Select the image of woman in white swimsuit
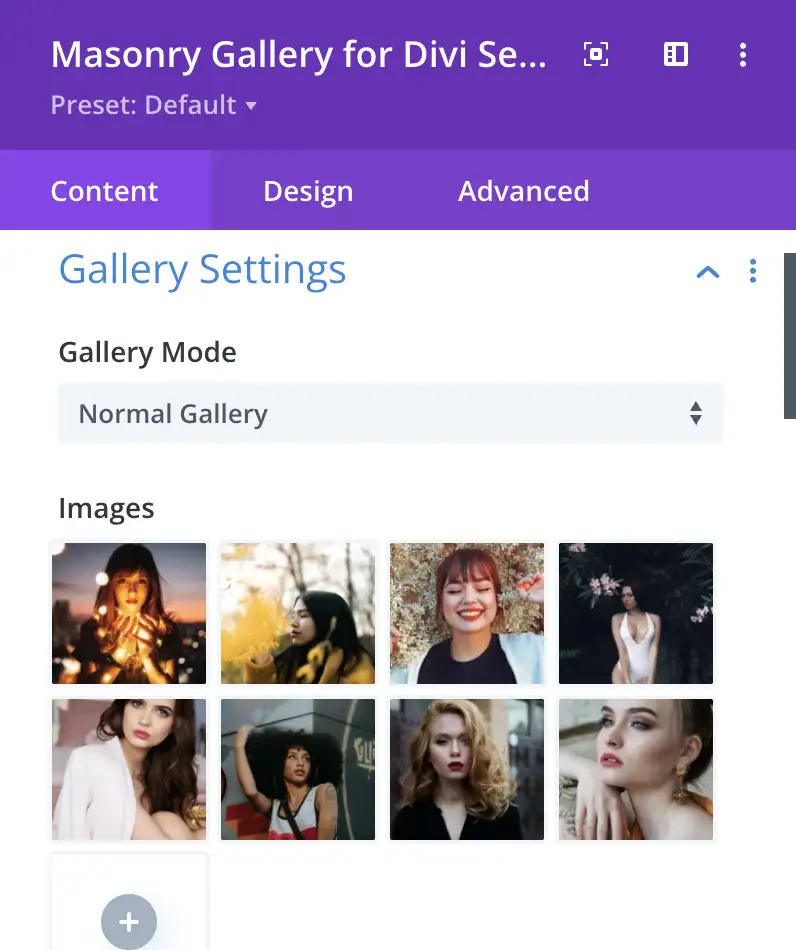796x950 pixels. pos(636,613)
